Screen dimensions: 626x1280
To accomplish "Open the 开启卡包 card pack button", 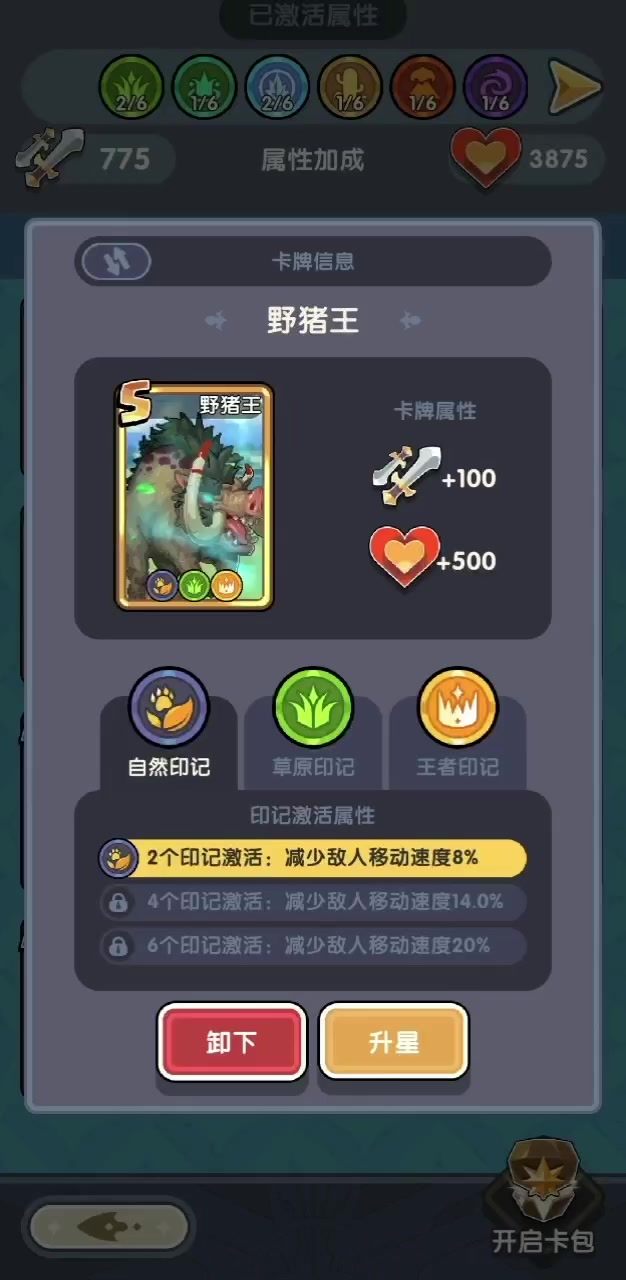I will pos(543,1198).
